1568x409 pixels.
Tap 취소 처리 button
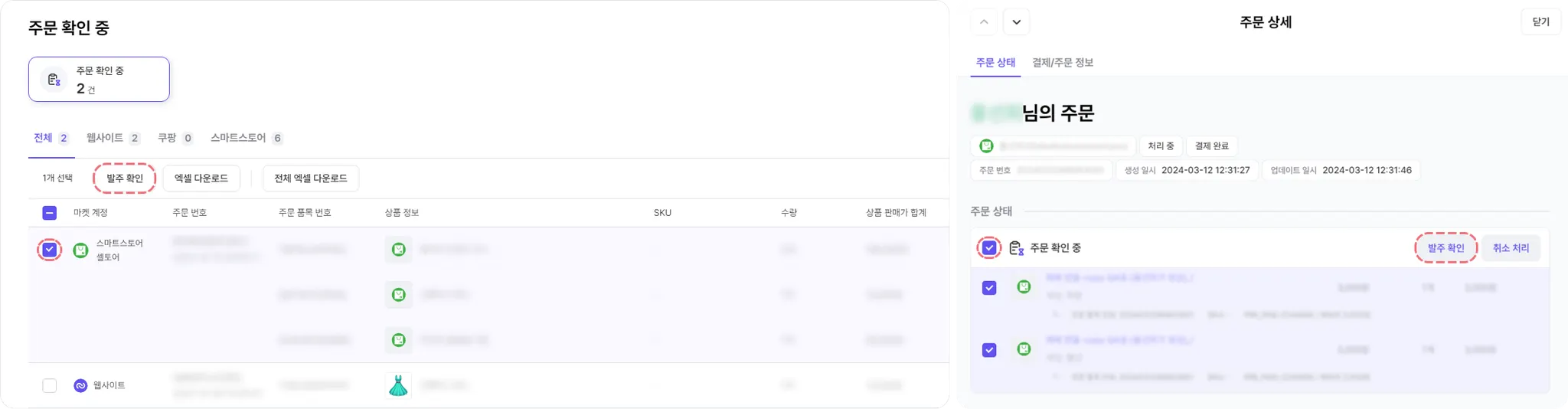coord(1510,248)
